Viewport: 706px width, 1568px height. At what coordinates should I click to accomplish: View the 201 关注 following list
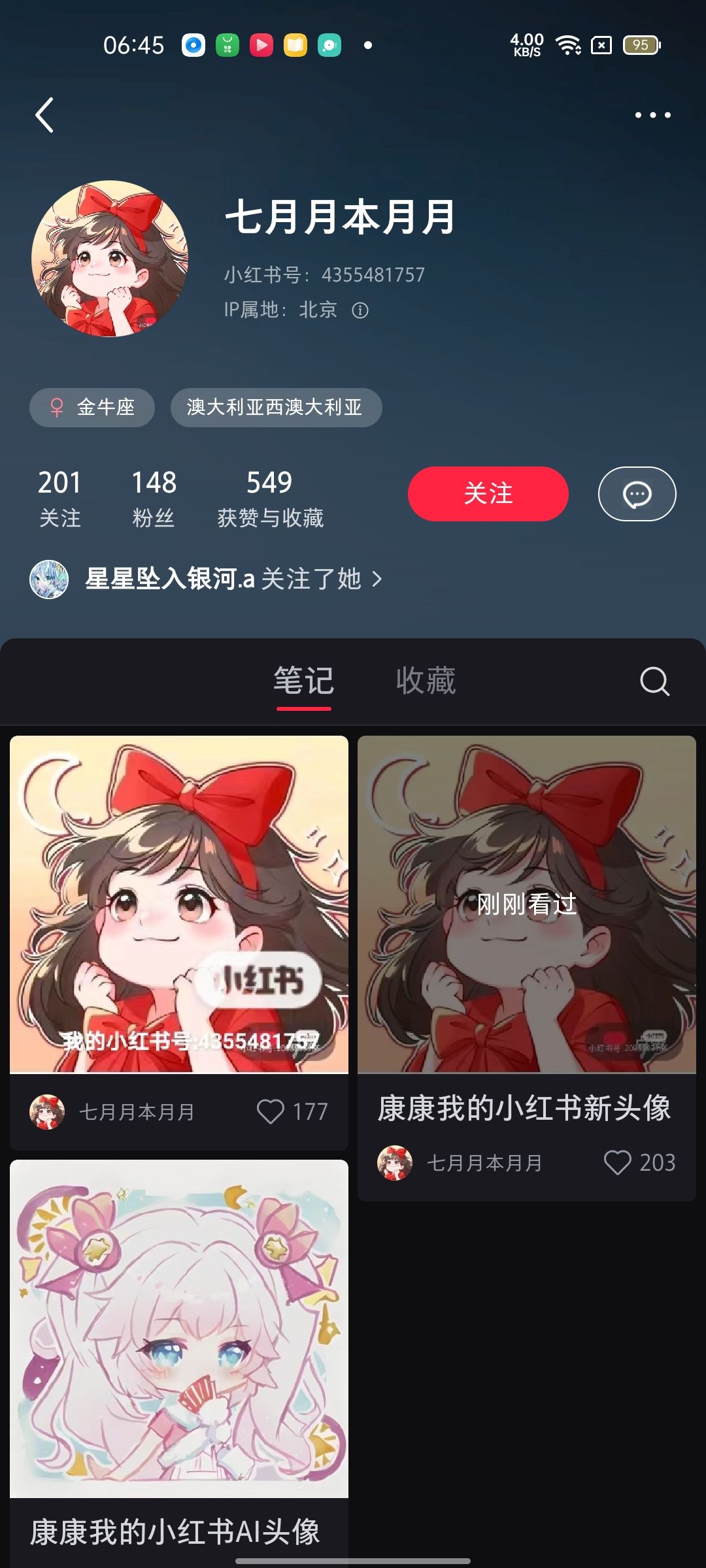click(x=59, y=498)
